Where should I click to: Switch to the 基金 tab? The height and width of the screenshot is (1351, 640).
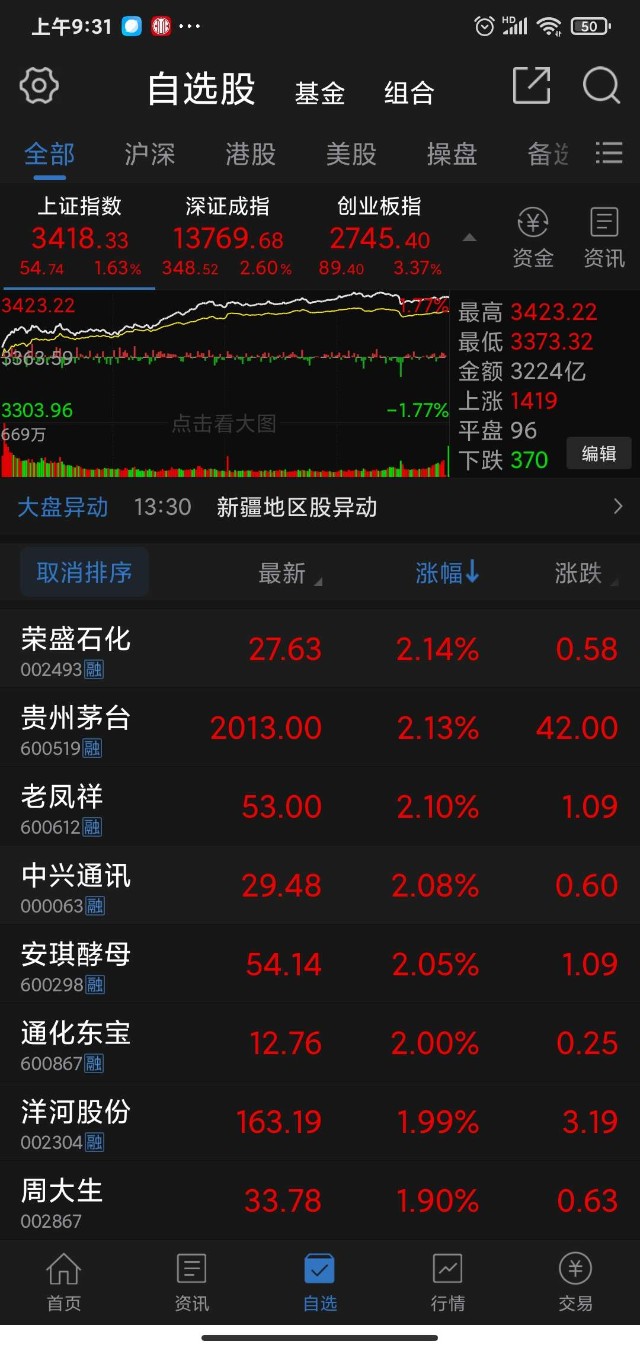tap(320, 93)
